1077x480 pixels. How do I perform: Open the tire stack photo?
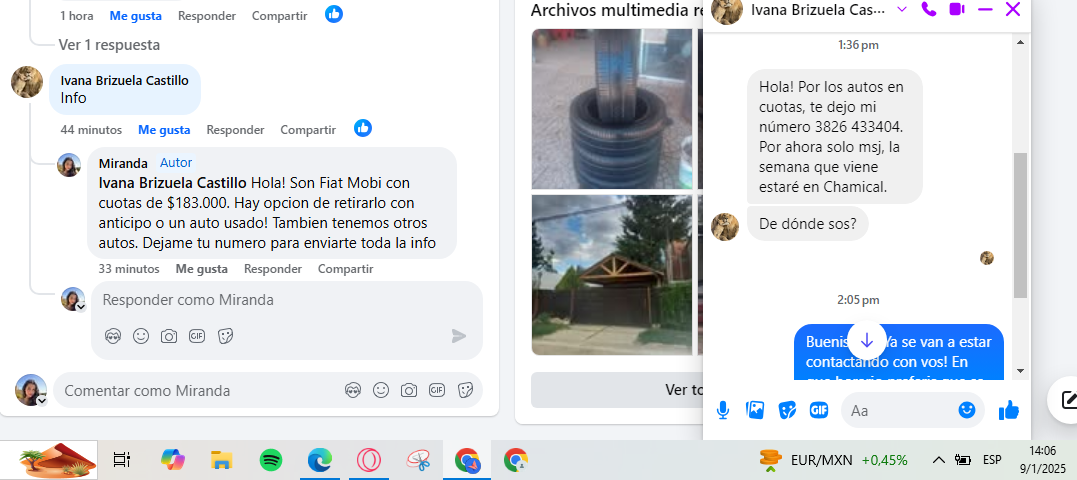(611, 108)
